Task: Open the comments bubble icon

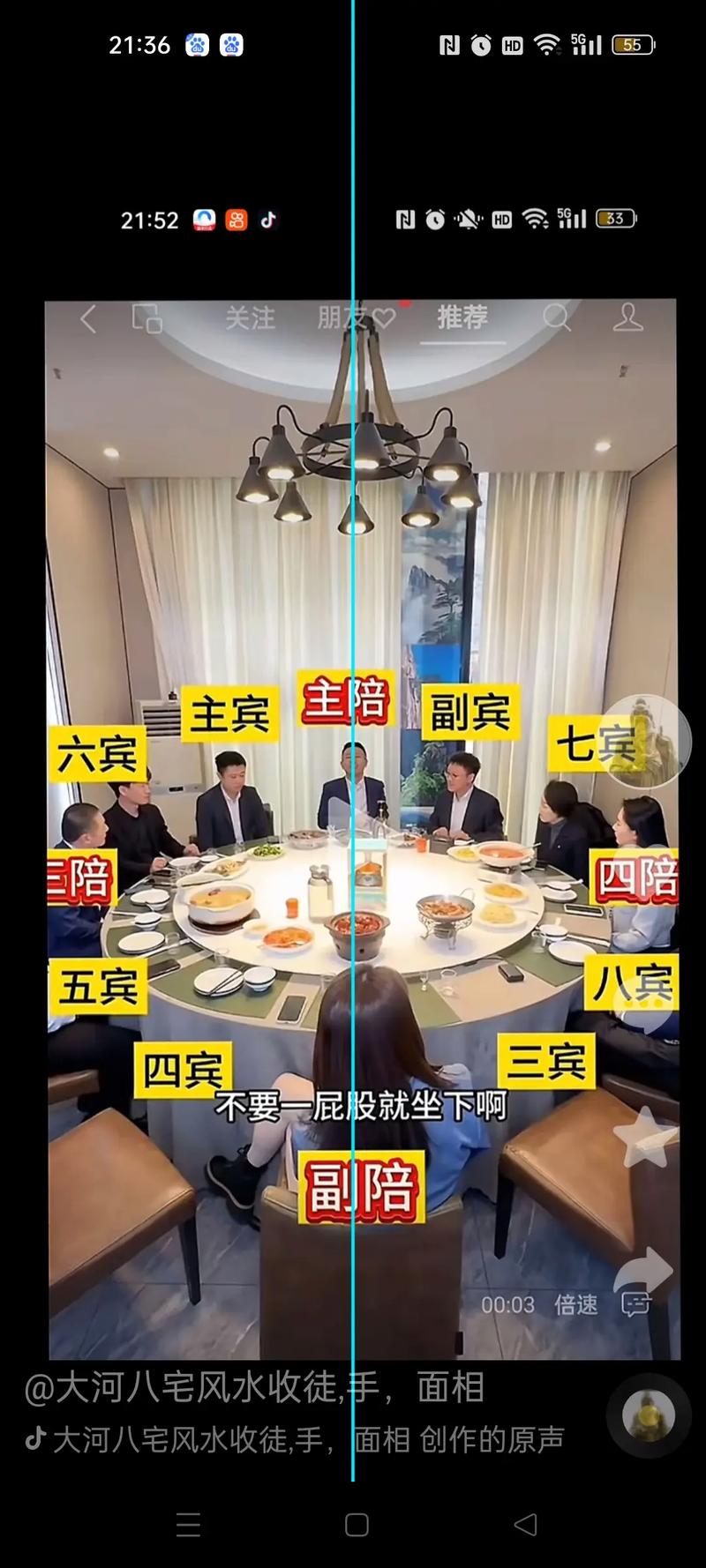Action: pyautogui.click(x=636, y=1304)
